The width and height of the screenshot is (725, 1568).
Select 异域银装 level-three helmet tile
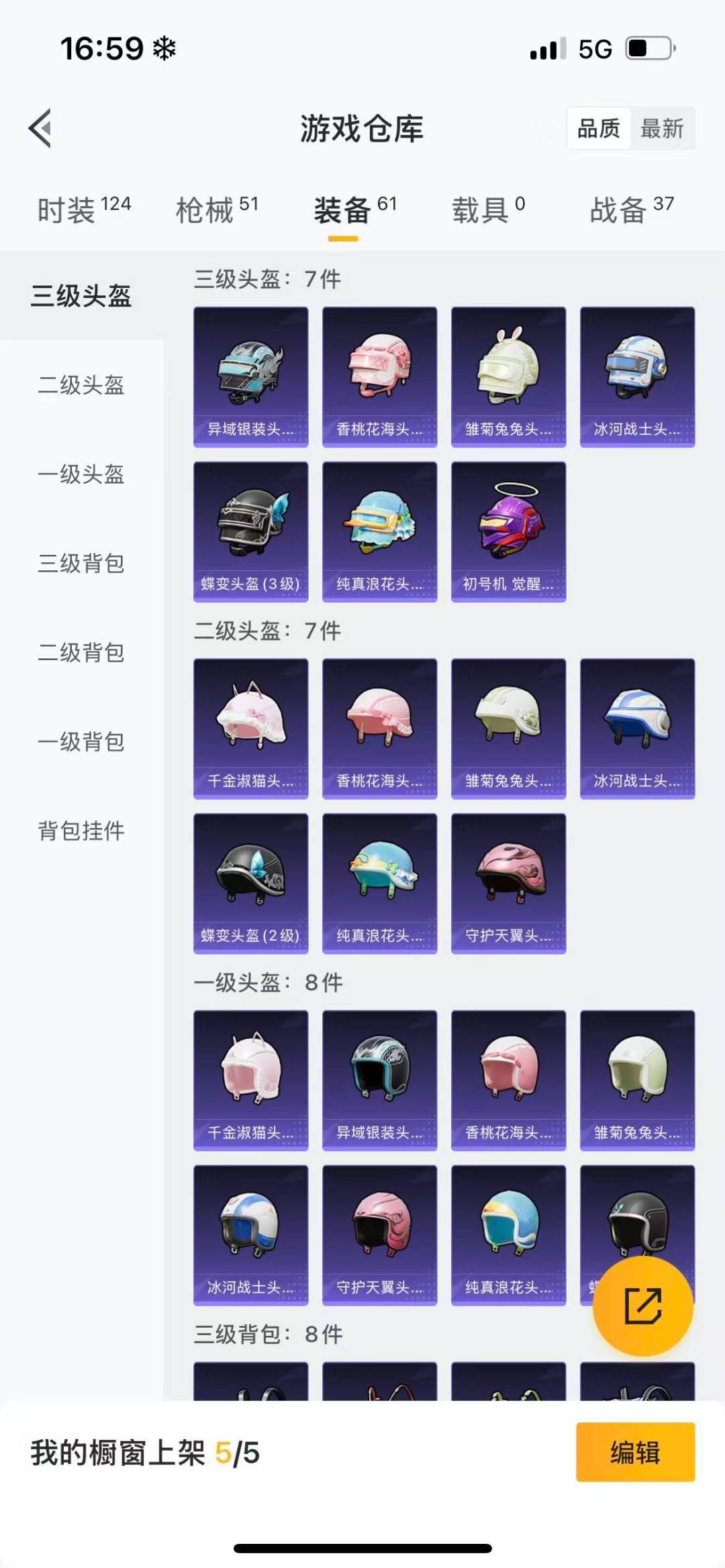(250, 376)
